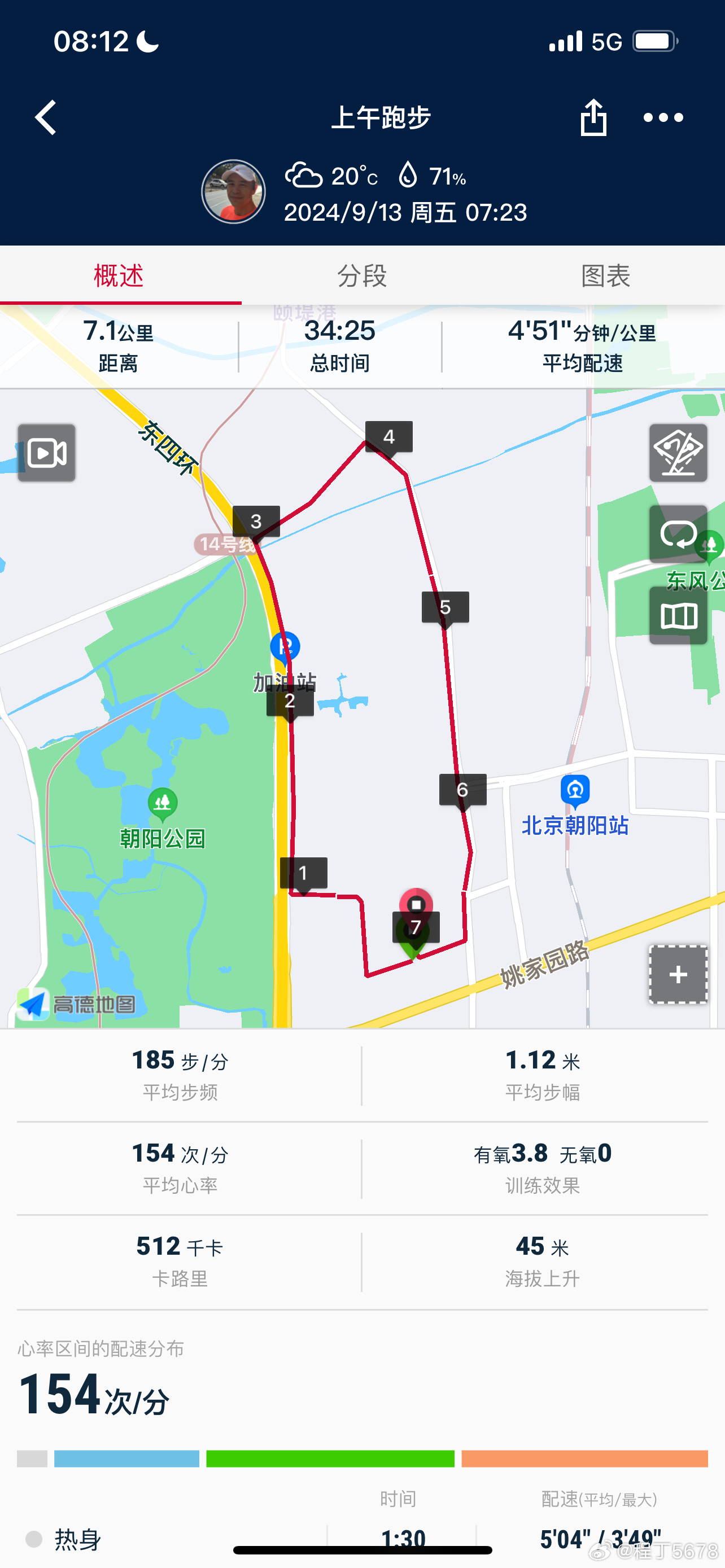The width and height of the screenshot is (725, 1568).
Task: Open the three-dot overflow menu
Action: [663, 117]
